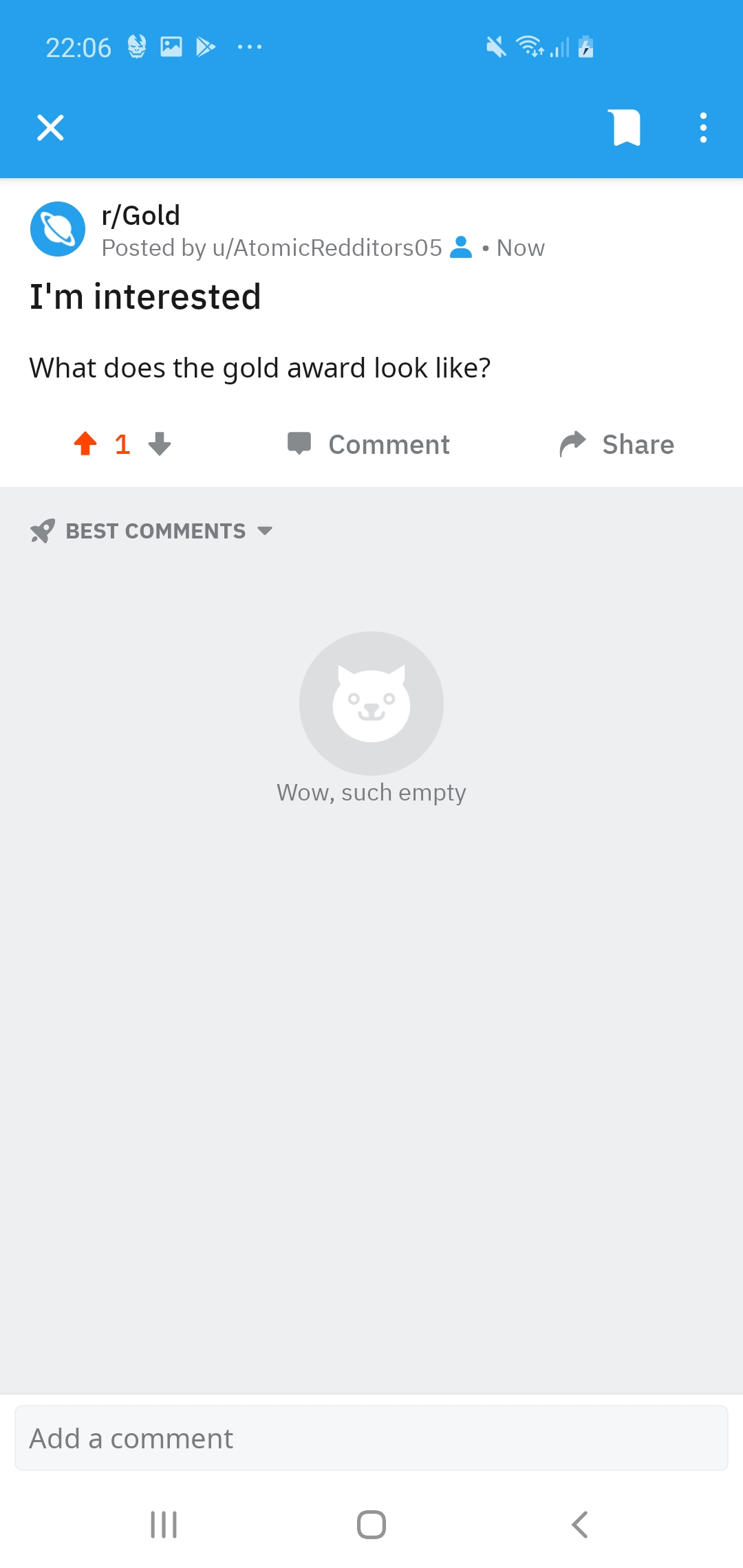Go back using system back button
Viewport: 743px width, 1568px height.
tap(579, 1525)
